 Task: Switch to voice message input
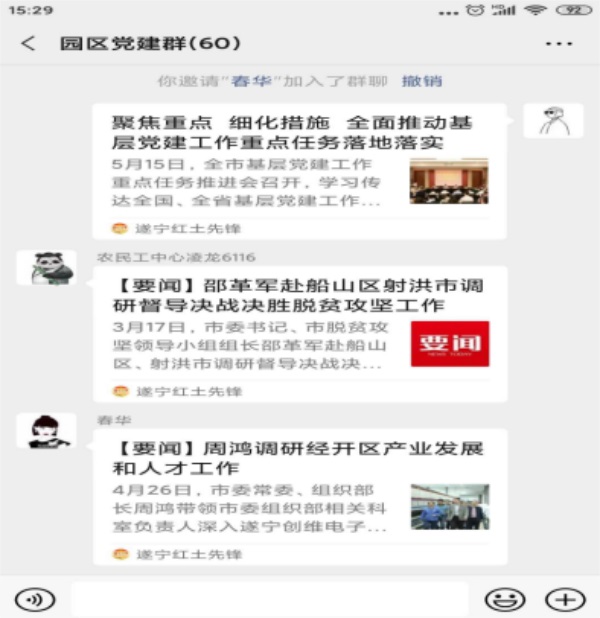click(35, 599)
